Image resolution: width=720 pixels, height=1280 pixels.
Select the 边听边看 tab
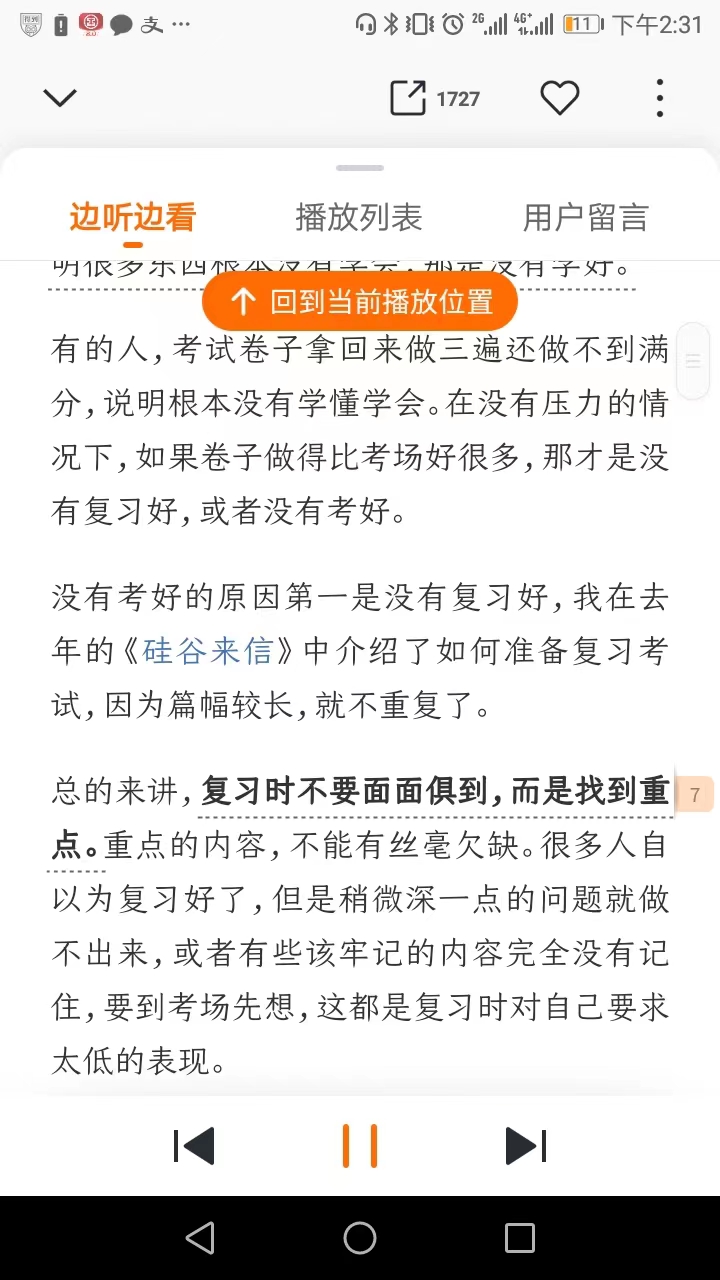coord(133,217)
